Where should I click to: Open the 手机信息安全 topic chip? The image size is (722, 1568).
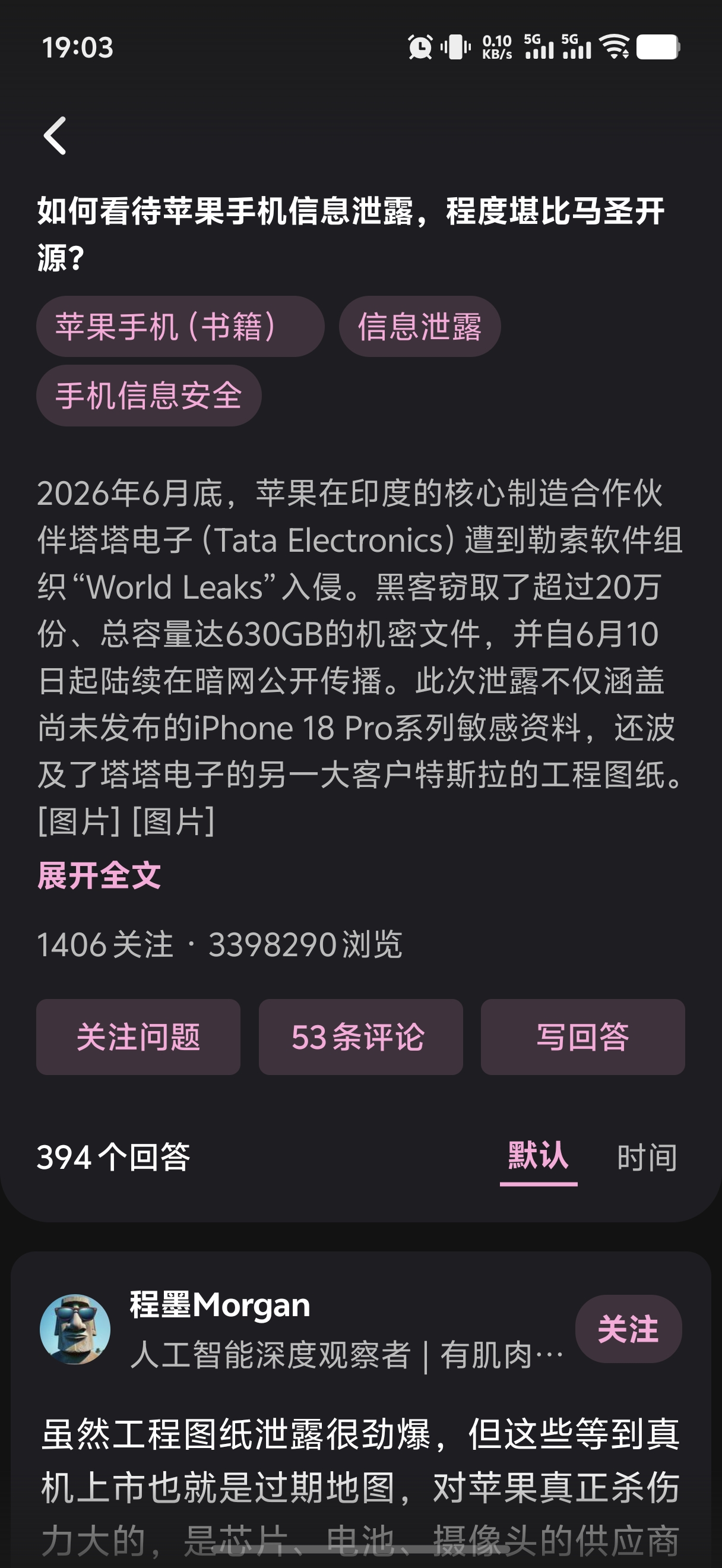coord(149,396)
